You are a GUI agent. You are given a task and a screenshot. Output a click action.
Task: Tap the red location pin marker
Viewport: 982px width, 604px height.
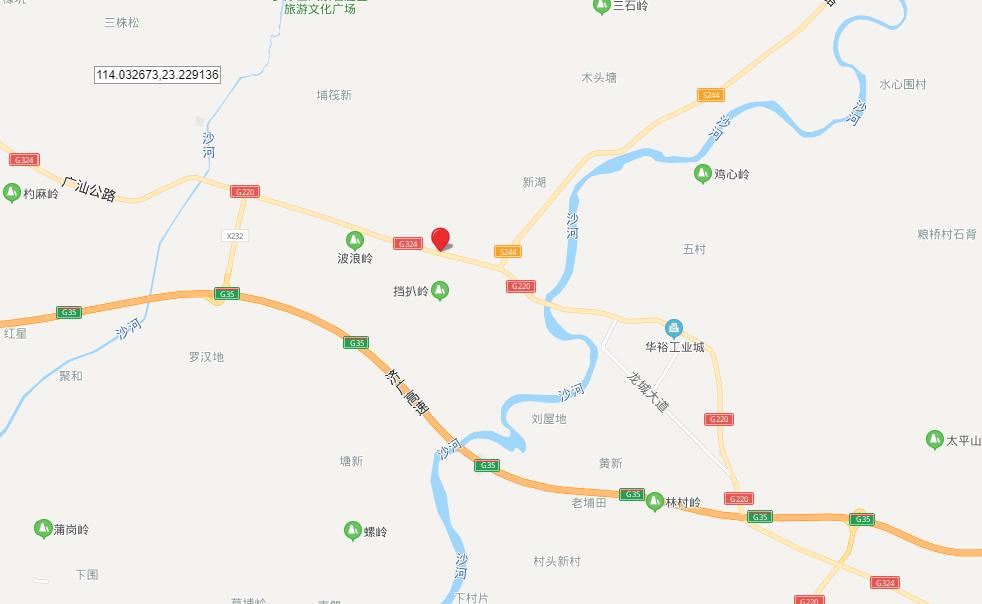coord(440,238)
